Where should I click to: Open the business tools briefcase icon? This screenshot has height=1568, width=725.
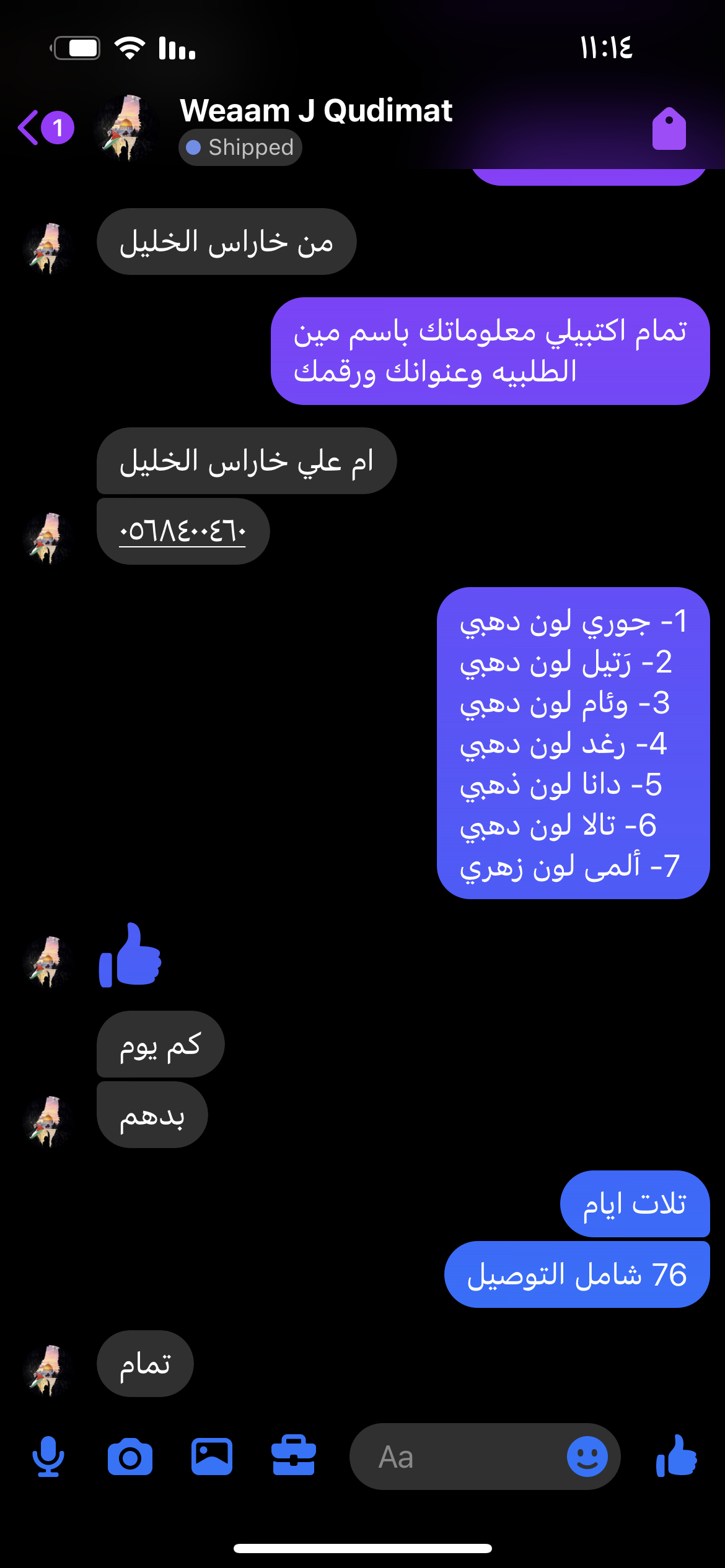(294, 1457)
